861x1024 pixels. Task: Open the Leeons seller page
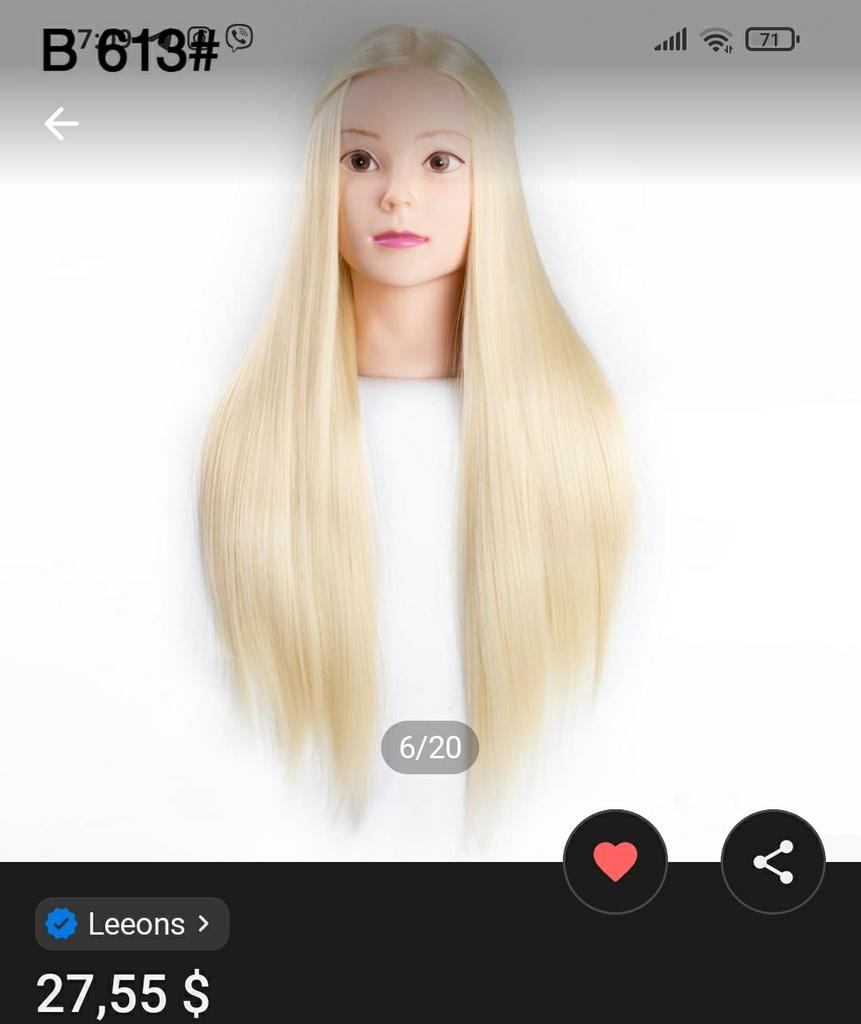click(x=133, y=924)
